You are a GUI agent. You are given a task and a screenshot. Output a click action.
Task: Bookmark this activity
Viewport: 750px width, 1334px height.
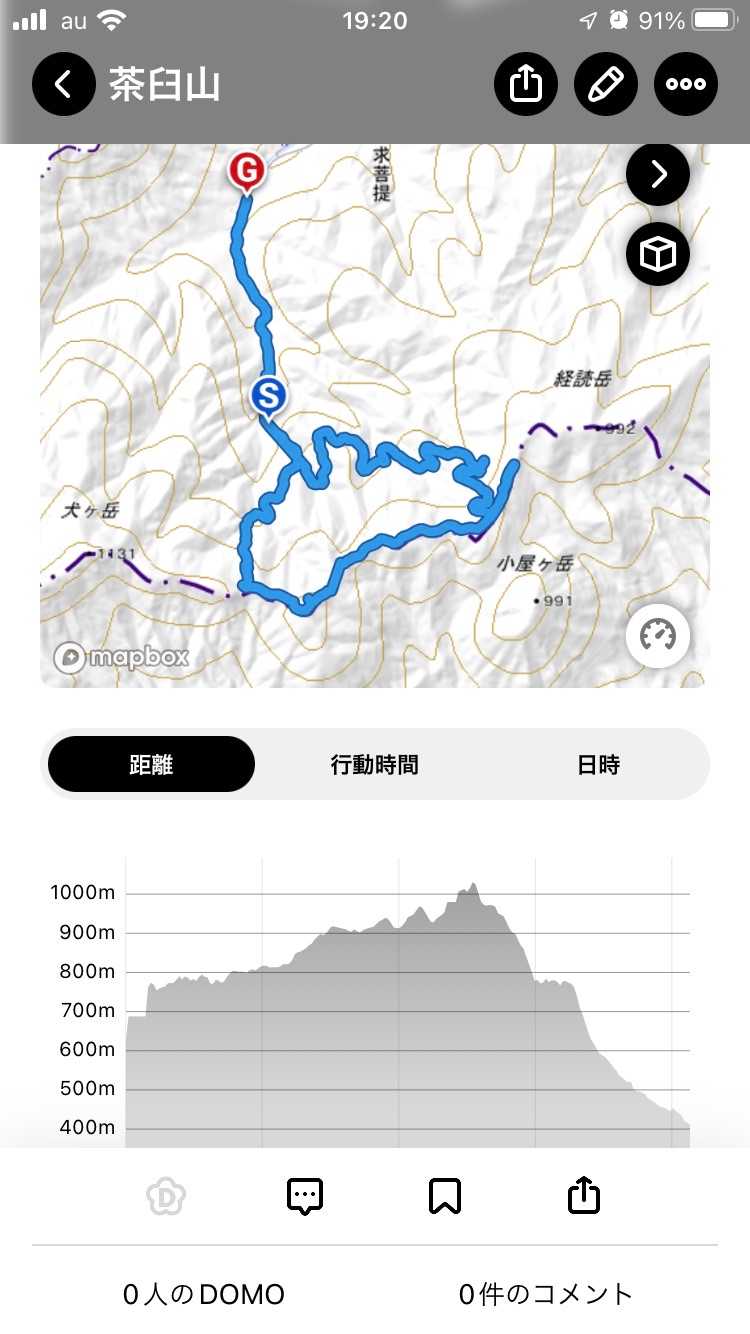click(x=445, y=1195)
